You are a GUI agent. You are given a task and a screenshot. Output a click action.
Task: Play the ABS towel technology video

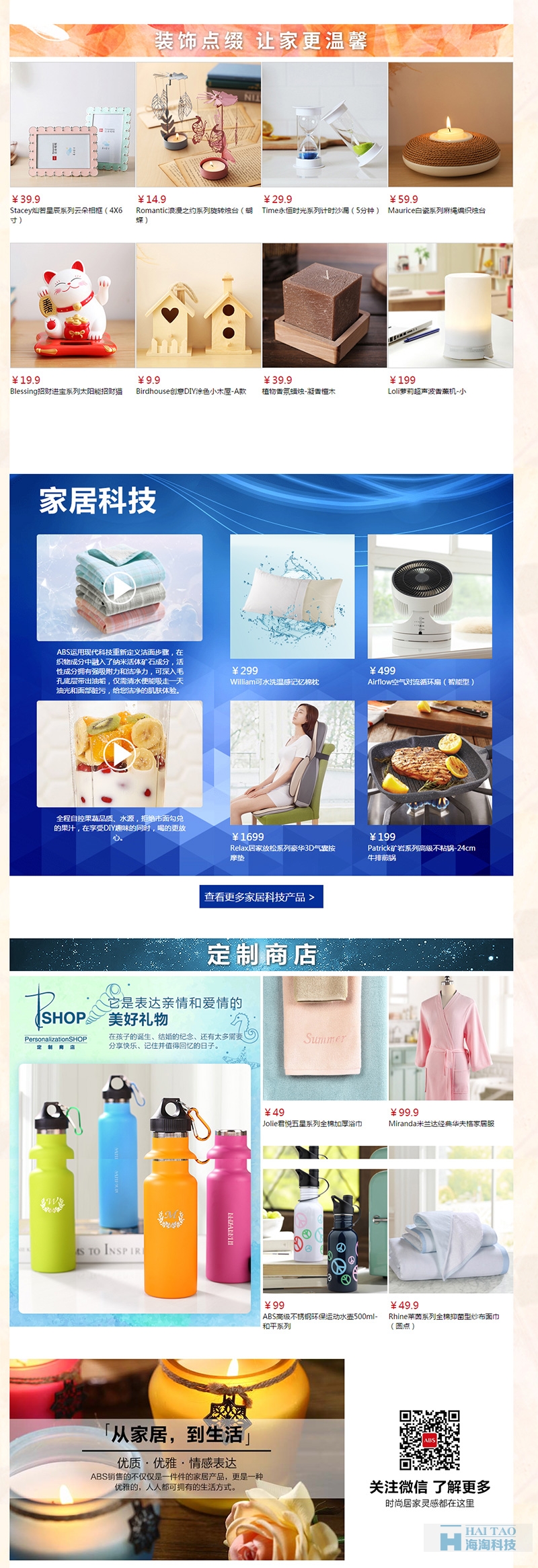(x=120, y=588)
